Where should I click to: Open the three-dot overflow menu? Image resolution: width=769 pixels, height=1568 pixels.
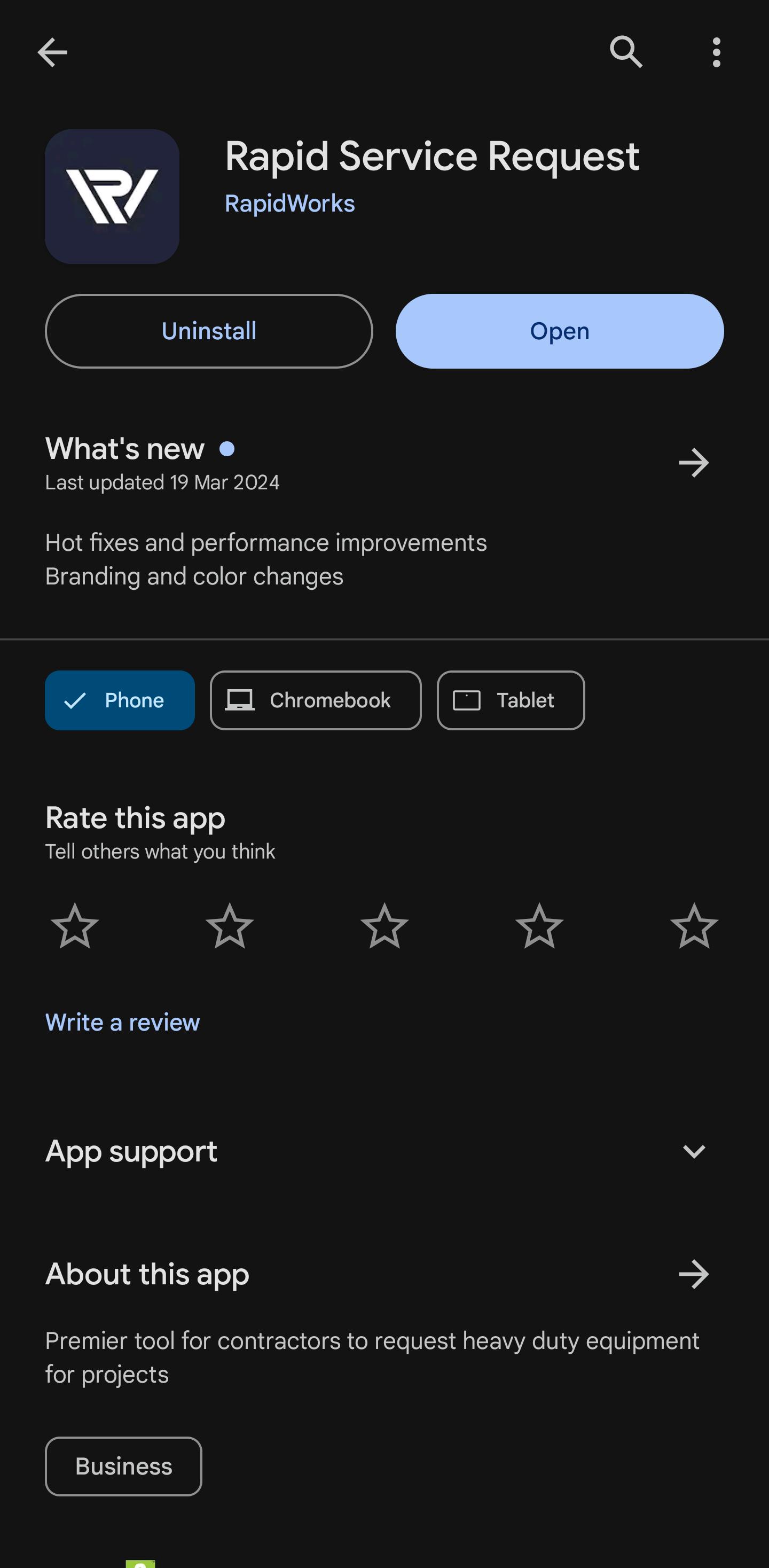coord(716,52)
